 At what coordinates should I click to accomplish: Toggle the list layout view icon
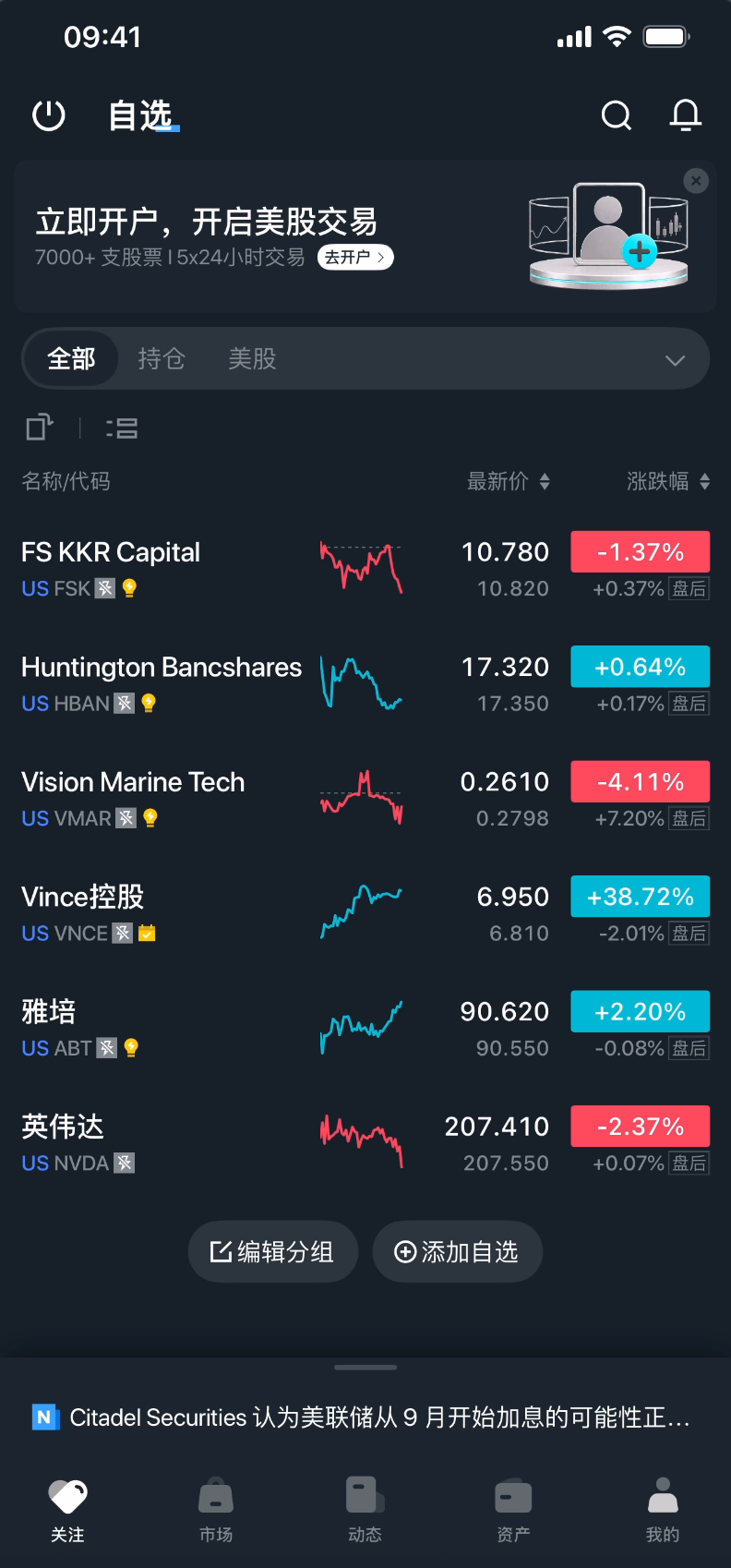(x=122, y=428)
